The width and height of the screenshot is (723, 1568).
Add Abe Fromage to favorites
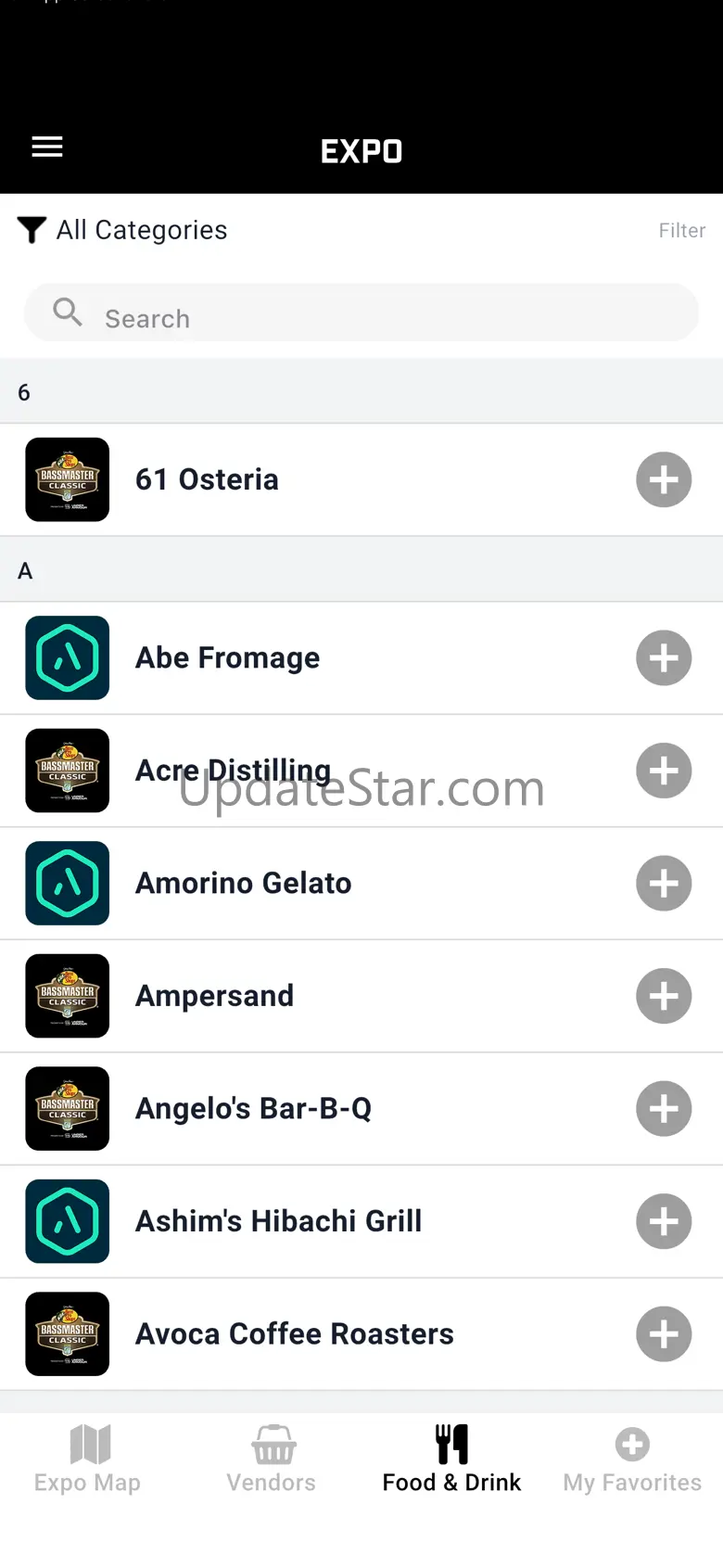click(664, 658)
